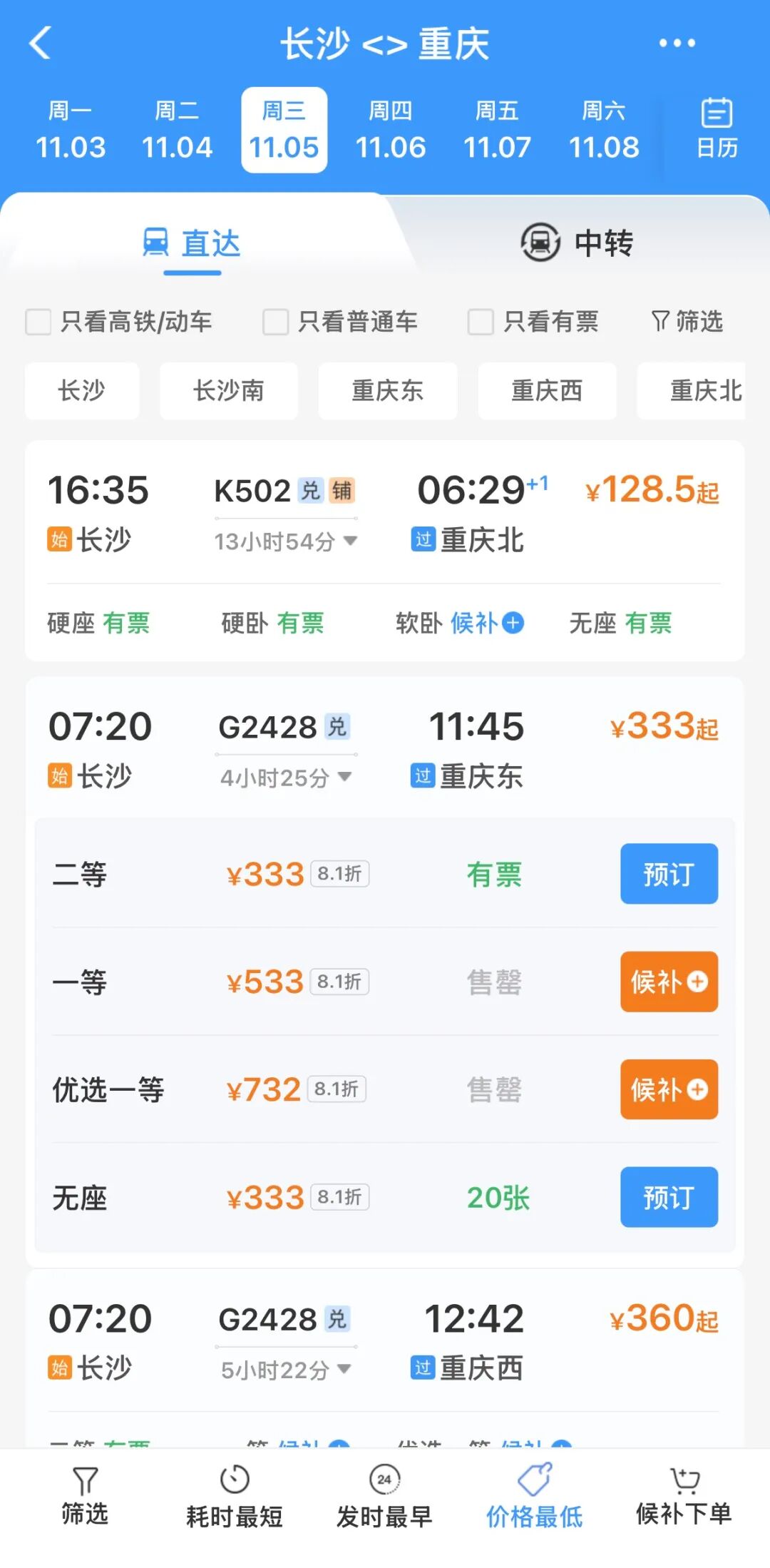Book 二等 seat on G2428
770x1568 pixels.
coord(669,874)
